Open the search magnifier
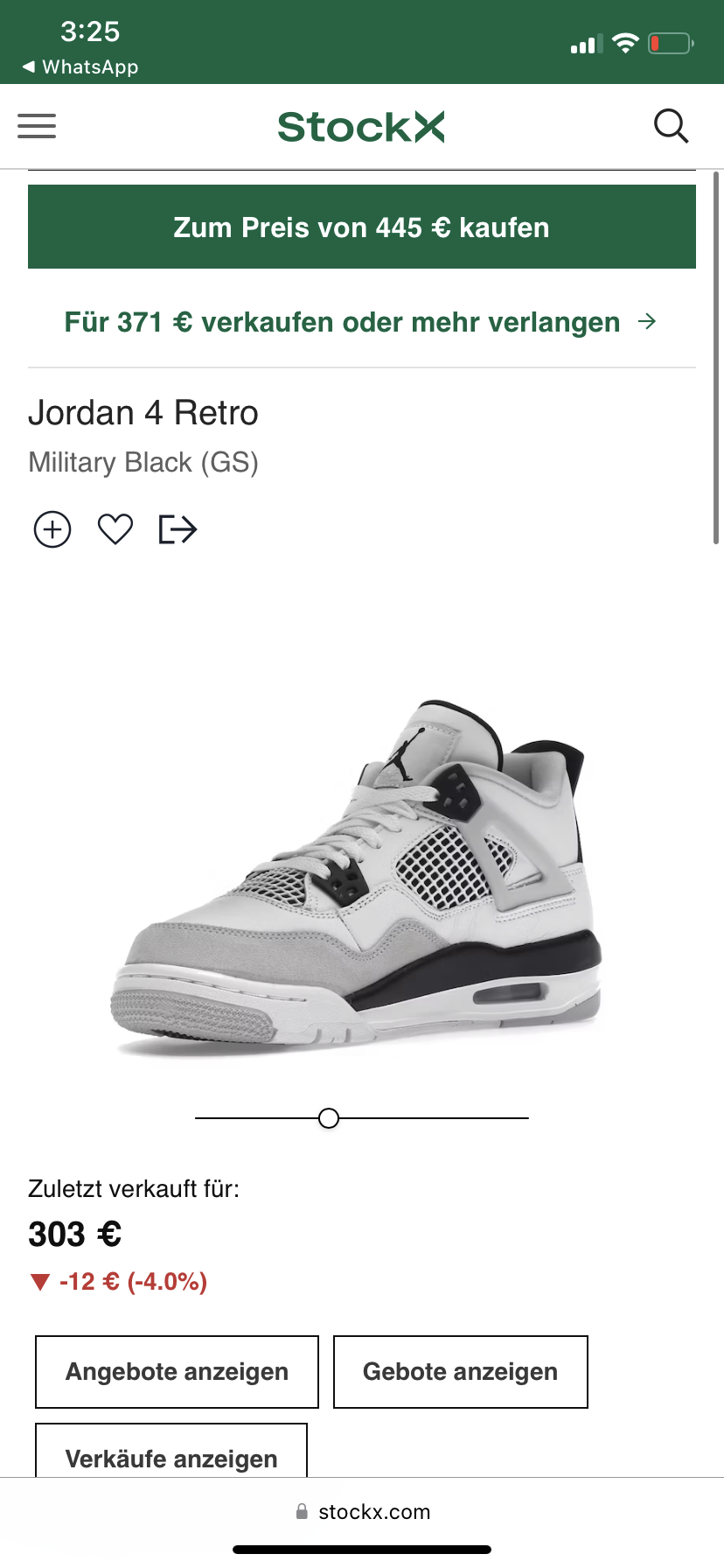 coord(671,126)
